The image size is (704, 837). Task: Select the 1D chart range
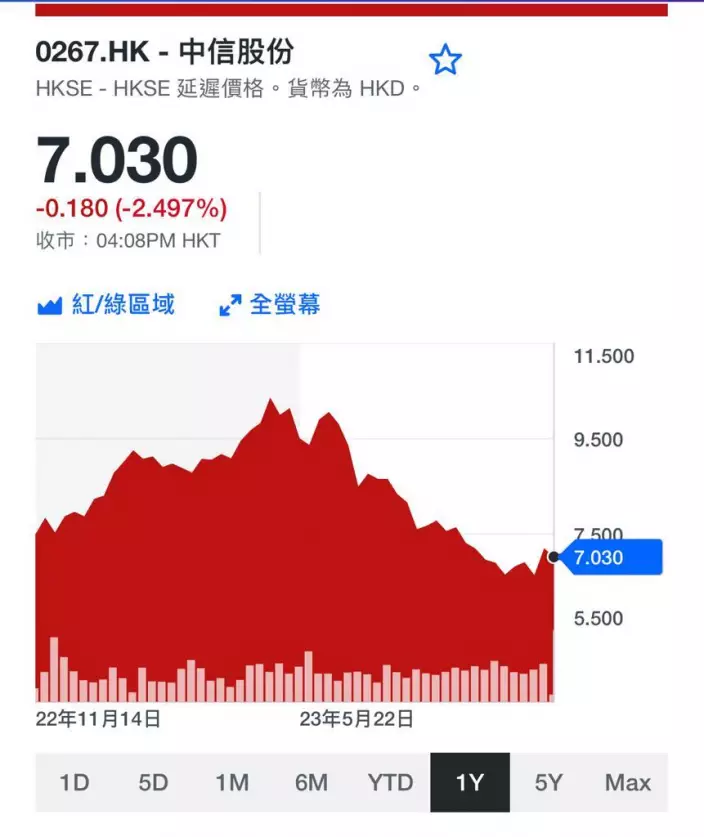[x=75, y=782]
